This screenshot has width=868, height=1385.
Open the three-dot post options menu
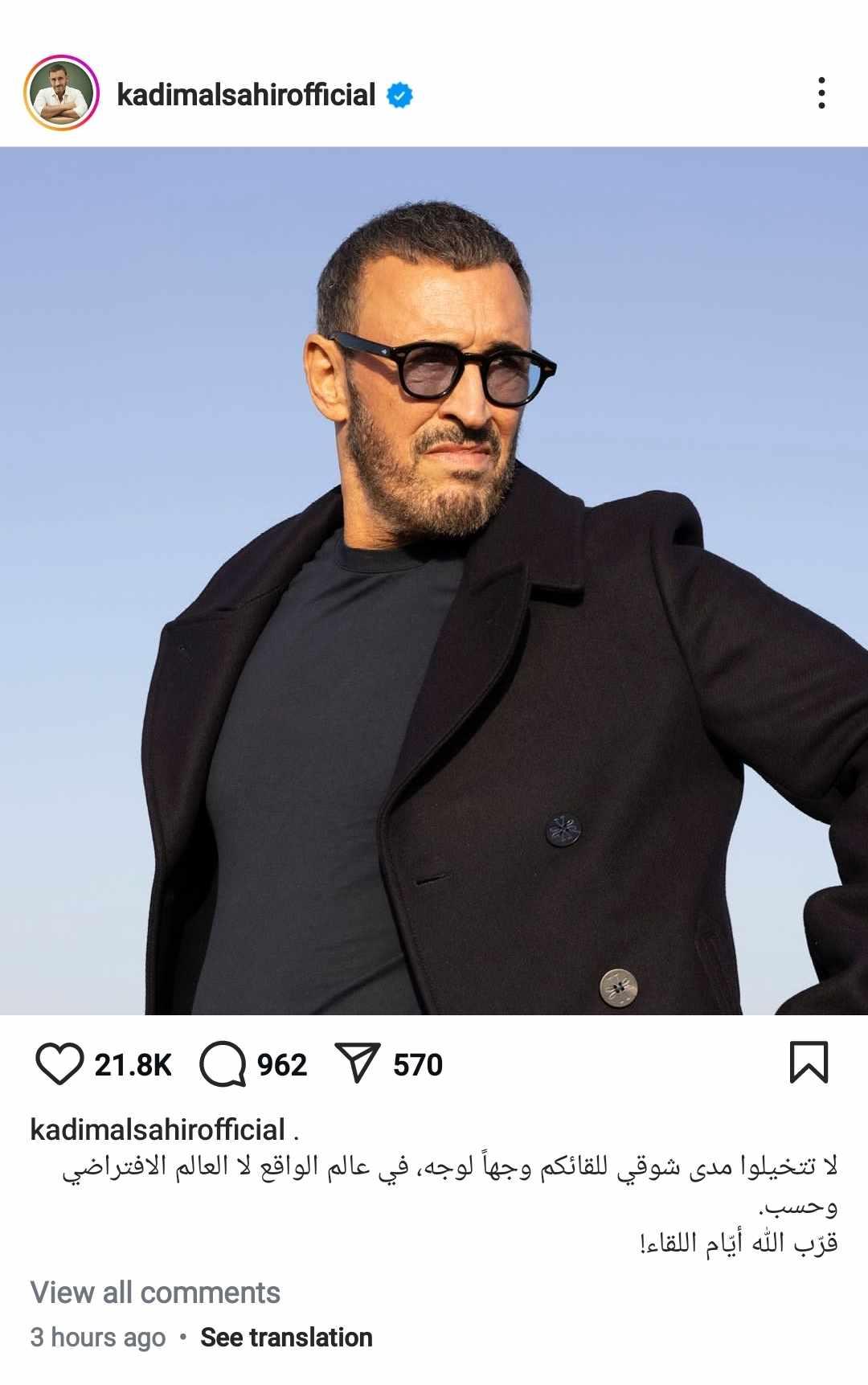pos(821,93)
